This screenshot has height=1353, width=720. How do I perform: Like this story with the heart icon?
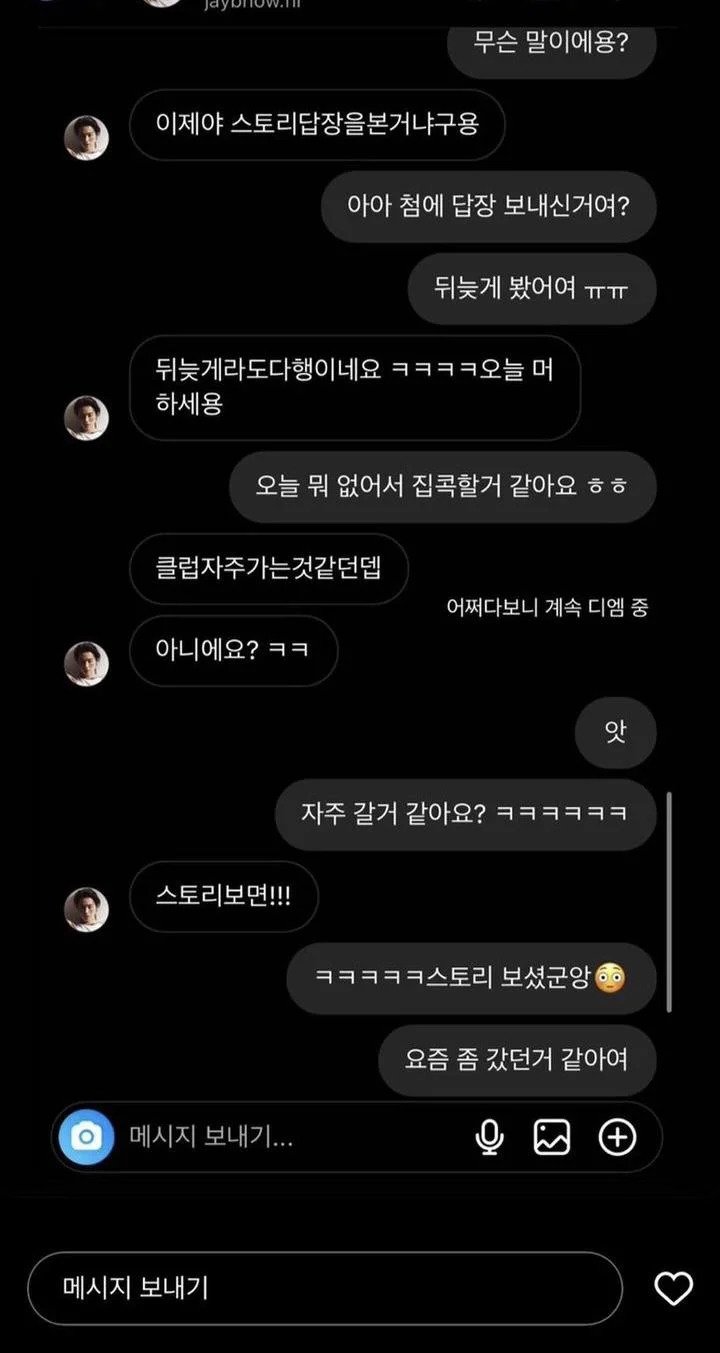[673, 1288]
